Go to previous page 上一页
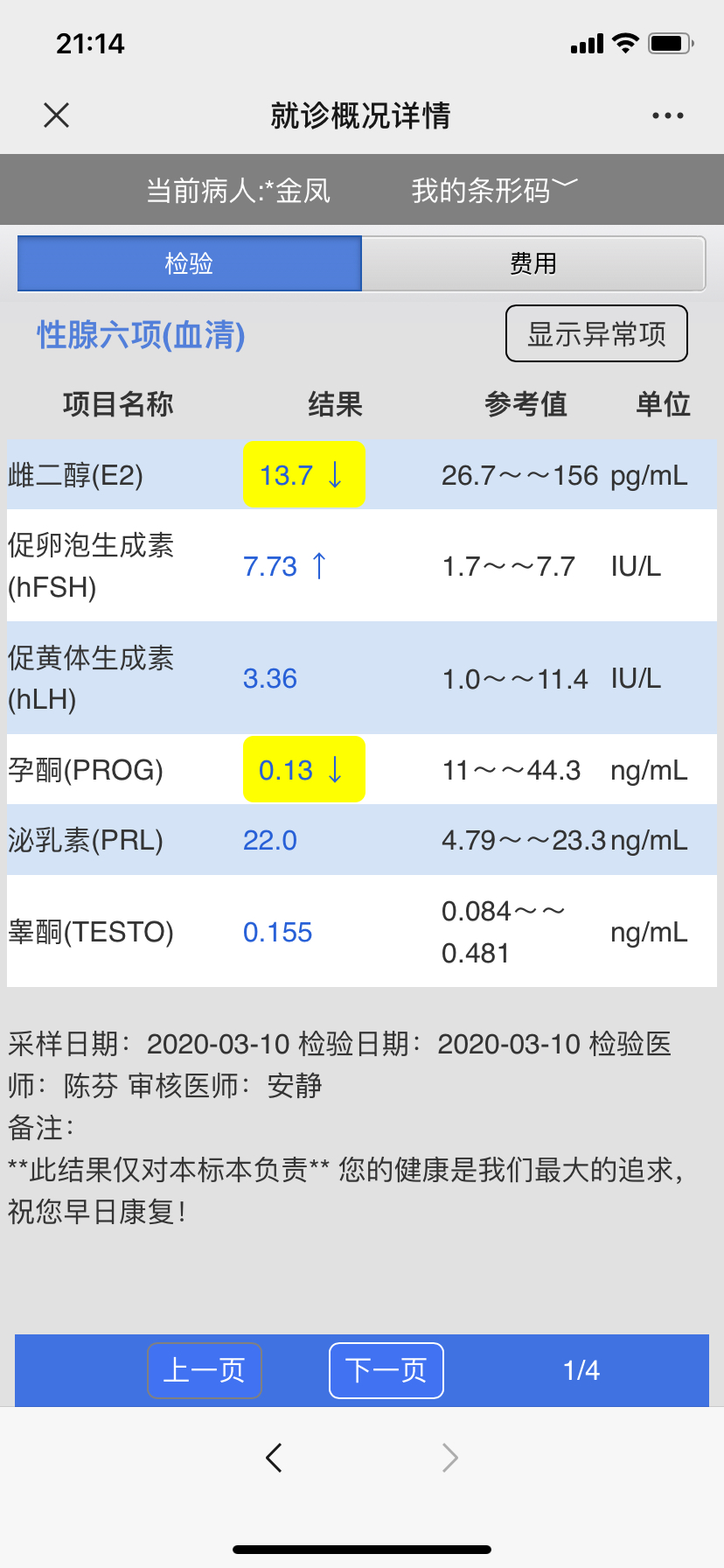724x1568 pixels. tap(205, 1370)
